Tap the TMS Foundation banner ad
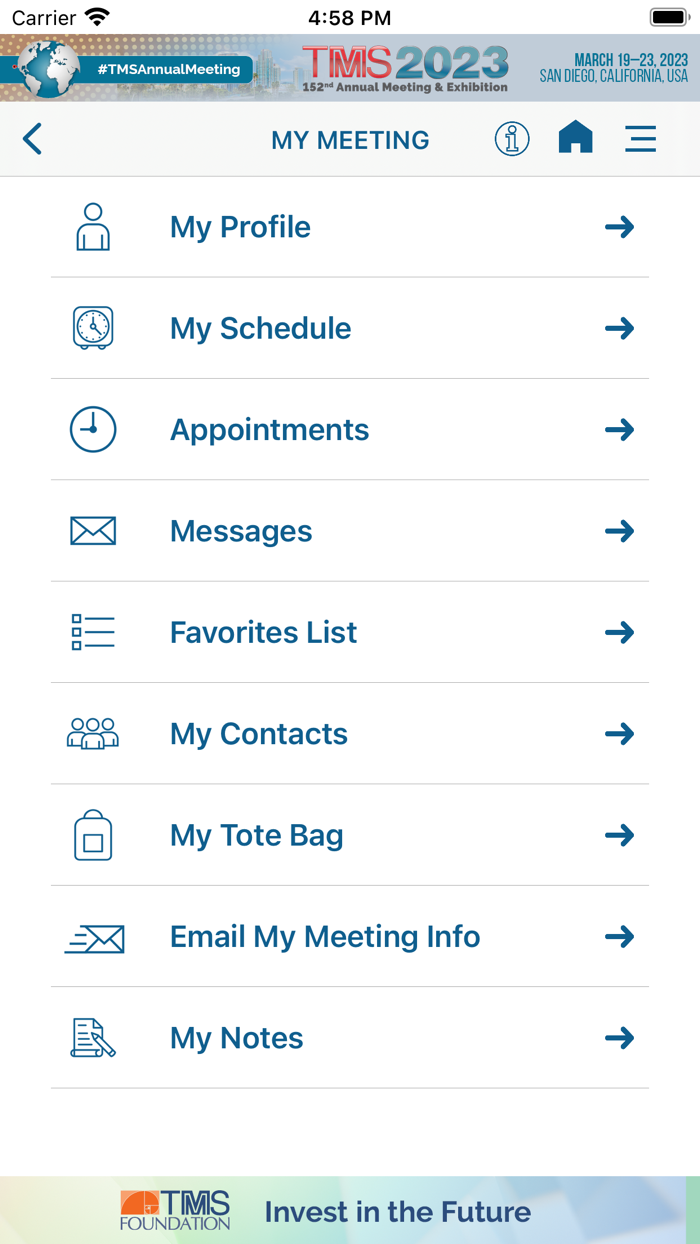This screenshot has width=700, height=1244. click(x=350, y=1210)
